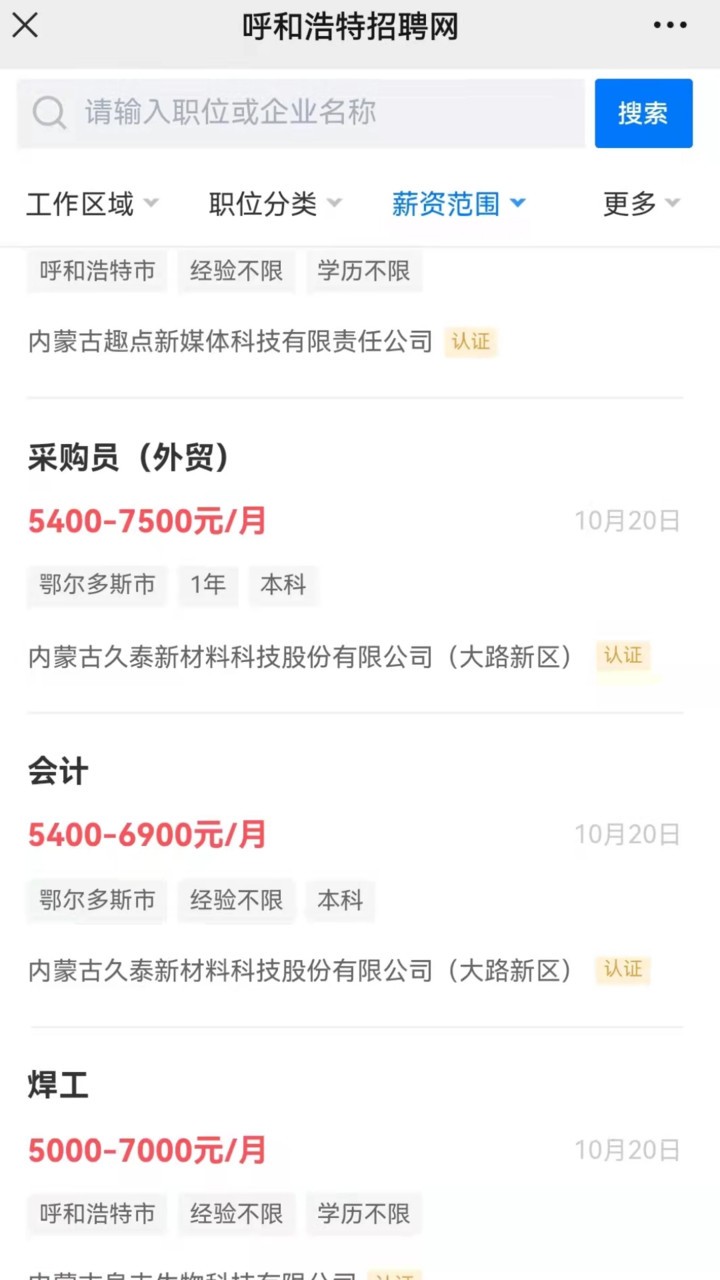Viewport: 720px width, 1280px height.
Task: Open the three-dot overflow menu
Action: tap(670, 26)
